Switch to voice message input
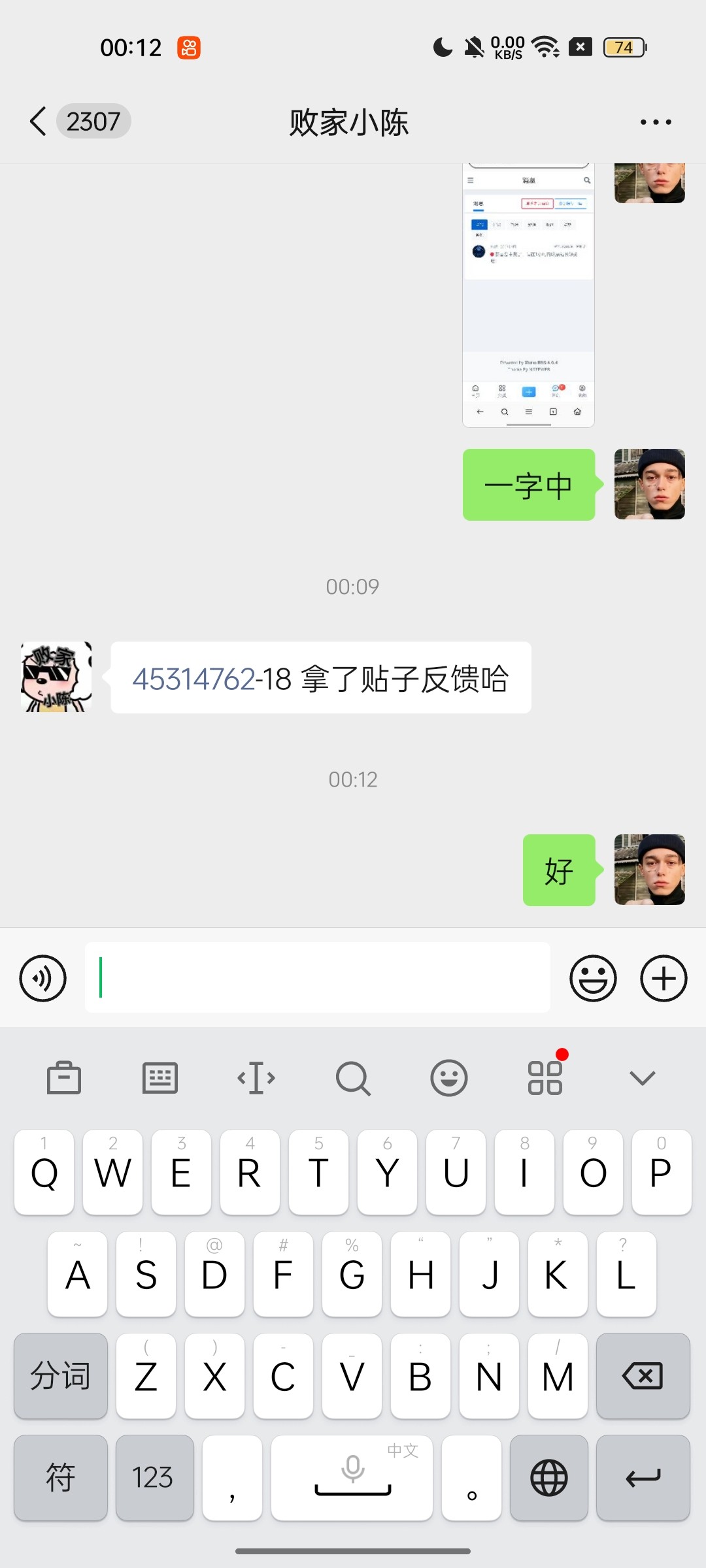 pyautogui.click(x=43, y=978)
